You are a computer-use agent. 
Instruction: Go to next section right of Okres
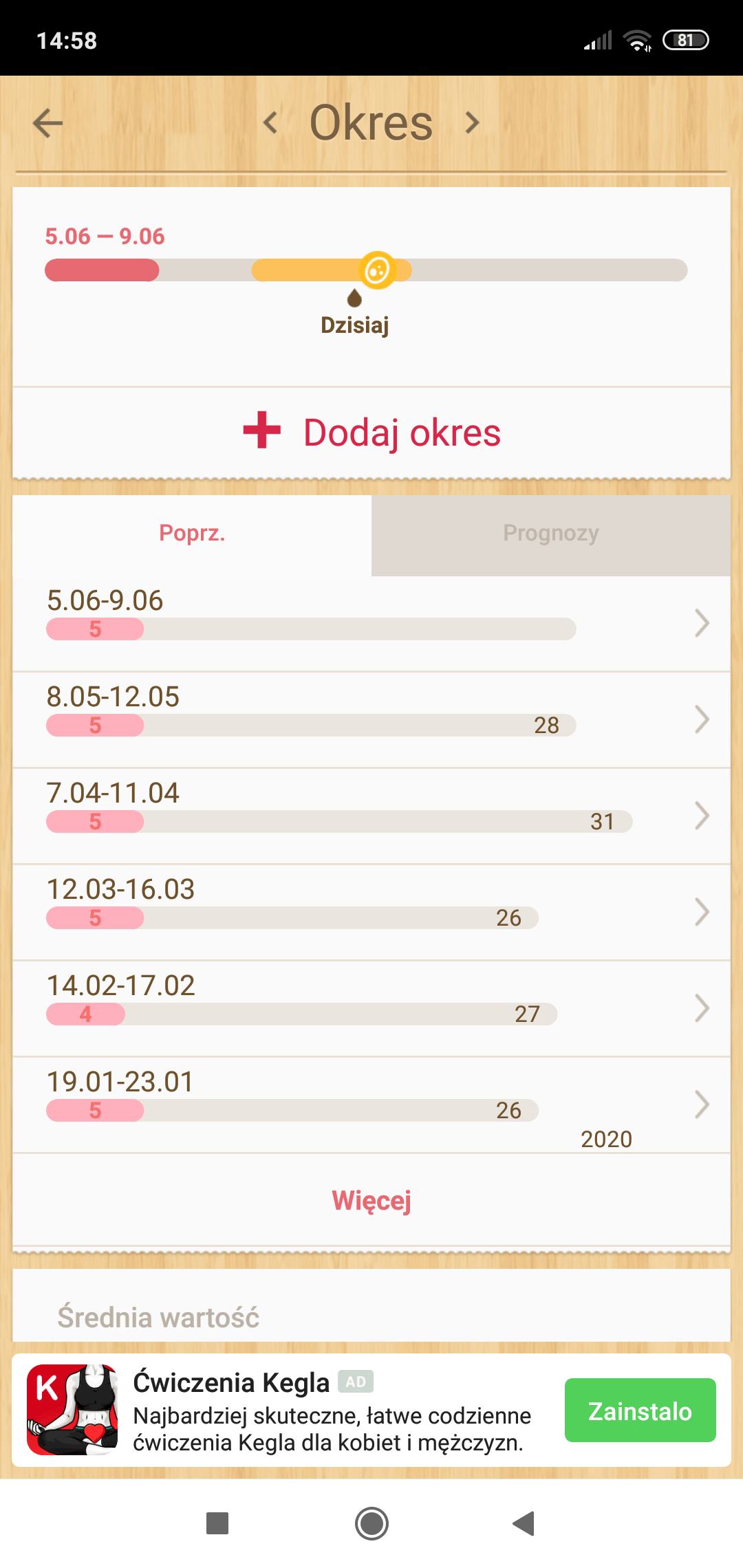472,123
